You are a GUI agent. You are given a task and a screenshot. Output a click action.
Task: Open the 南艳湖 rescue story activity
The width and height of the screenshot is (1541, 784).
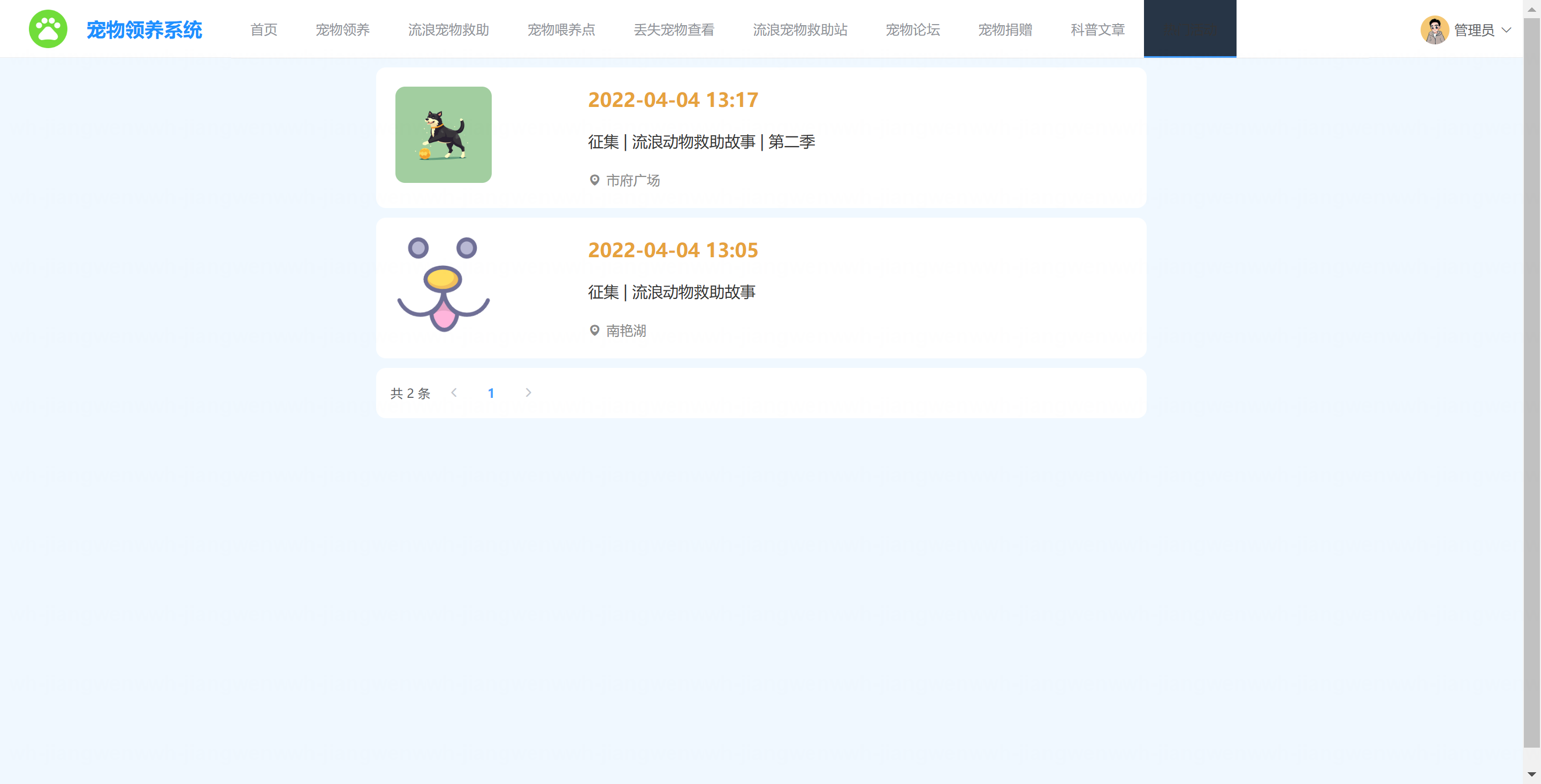[671, 292]
